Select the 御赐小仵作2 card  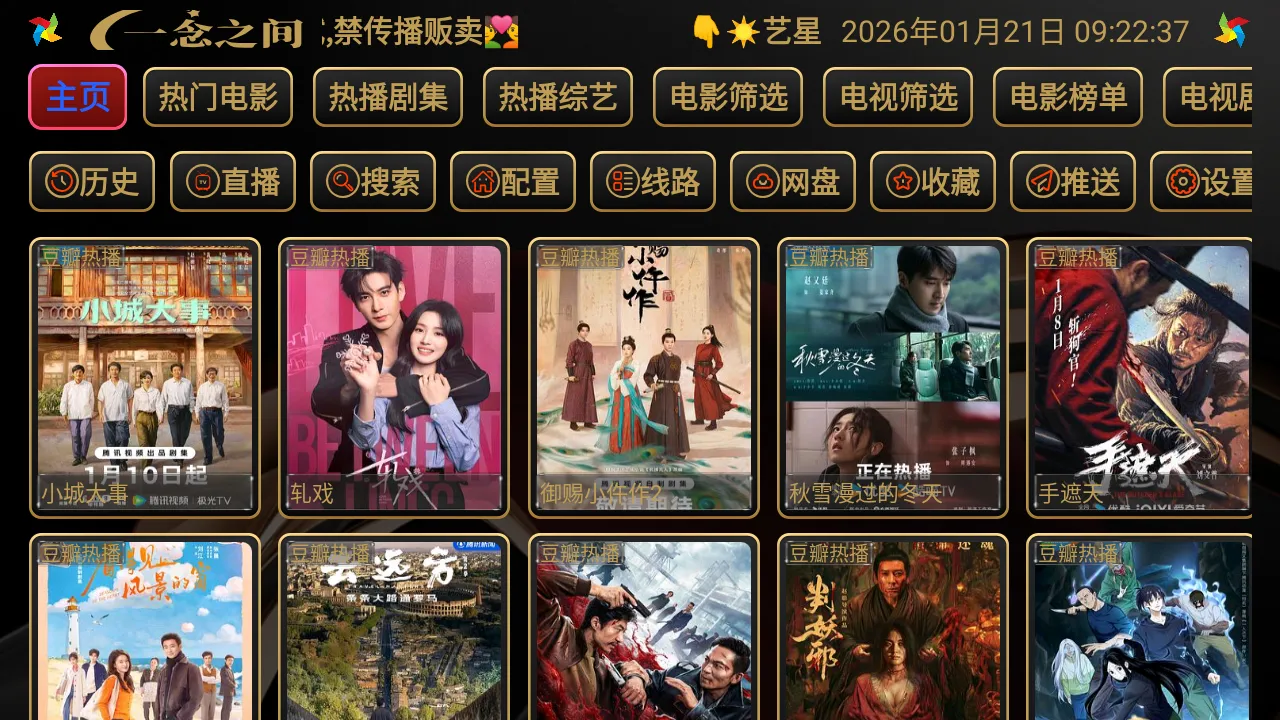pos(644,378)
